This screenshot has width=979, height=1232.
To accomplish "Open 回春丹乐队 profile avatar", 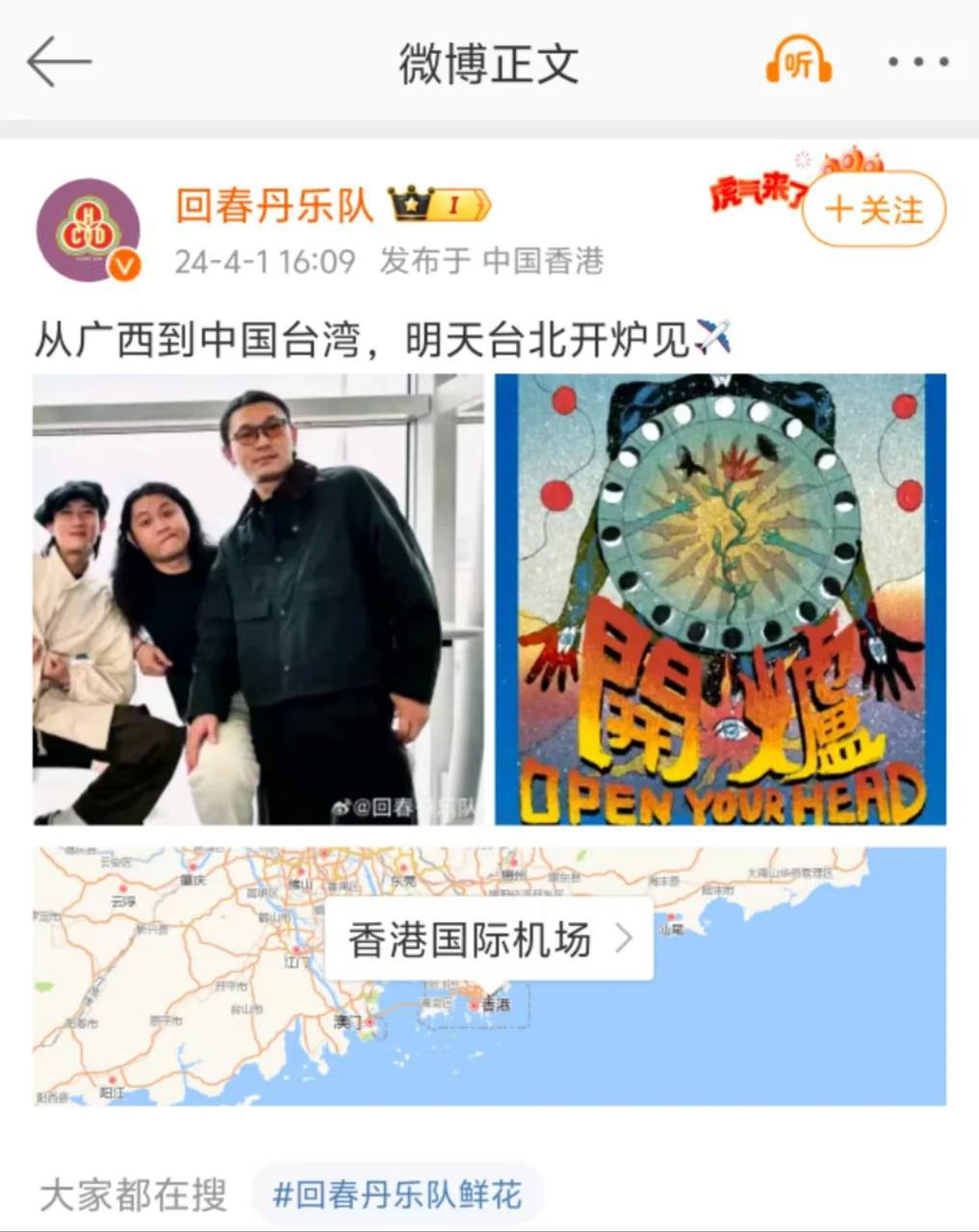I will pyautogui.click(x=89, y=230).
